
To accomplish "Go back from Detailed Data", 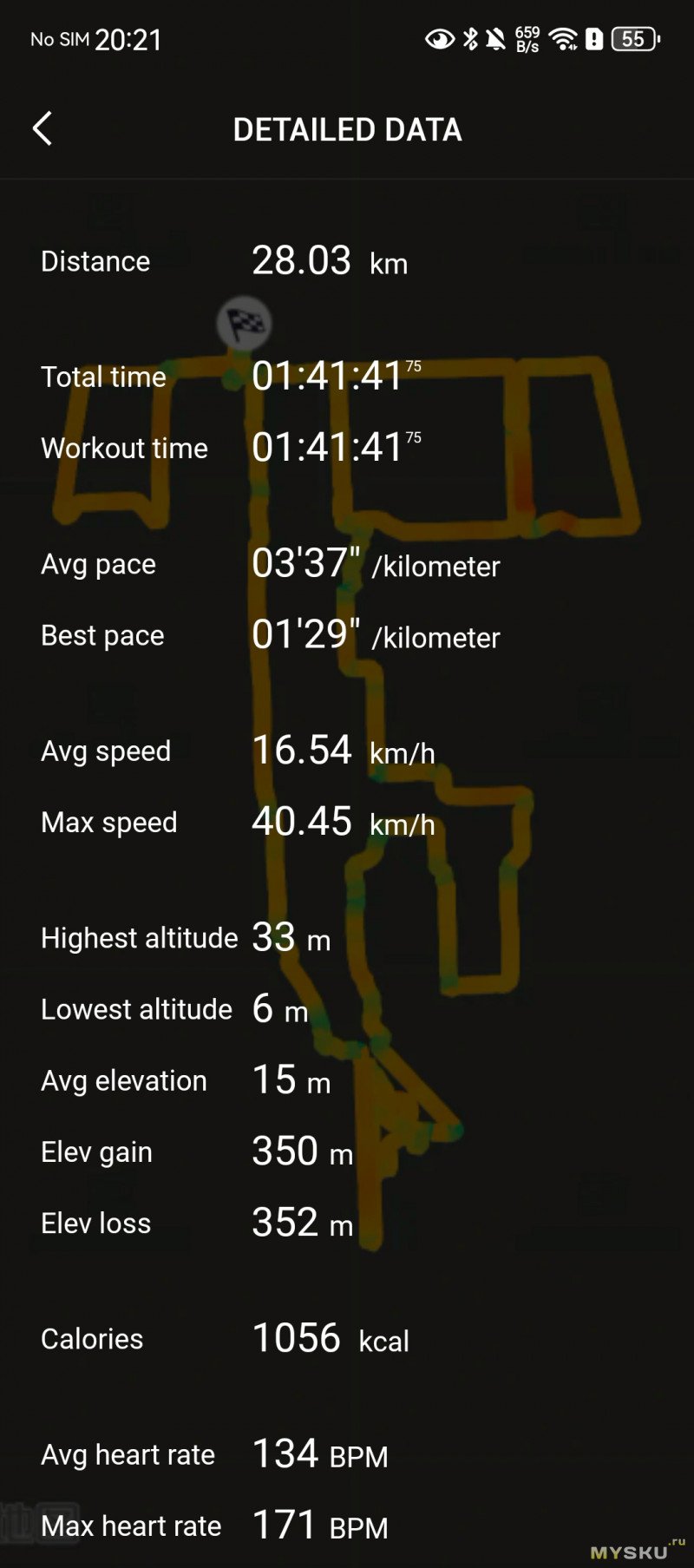I will [x=42, y=128].
